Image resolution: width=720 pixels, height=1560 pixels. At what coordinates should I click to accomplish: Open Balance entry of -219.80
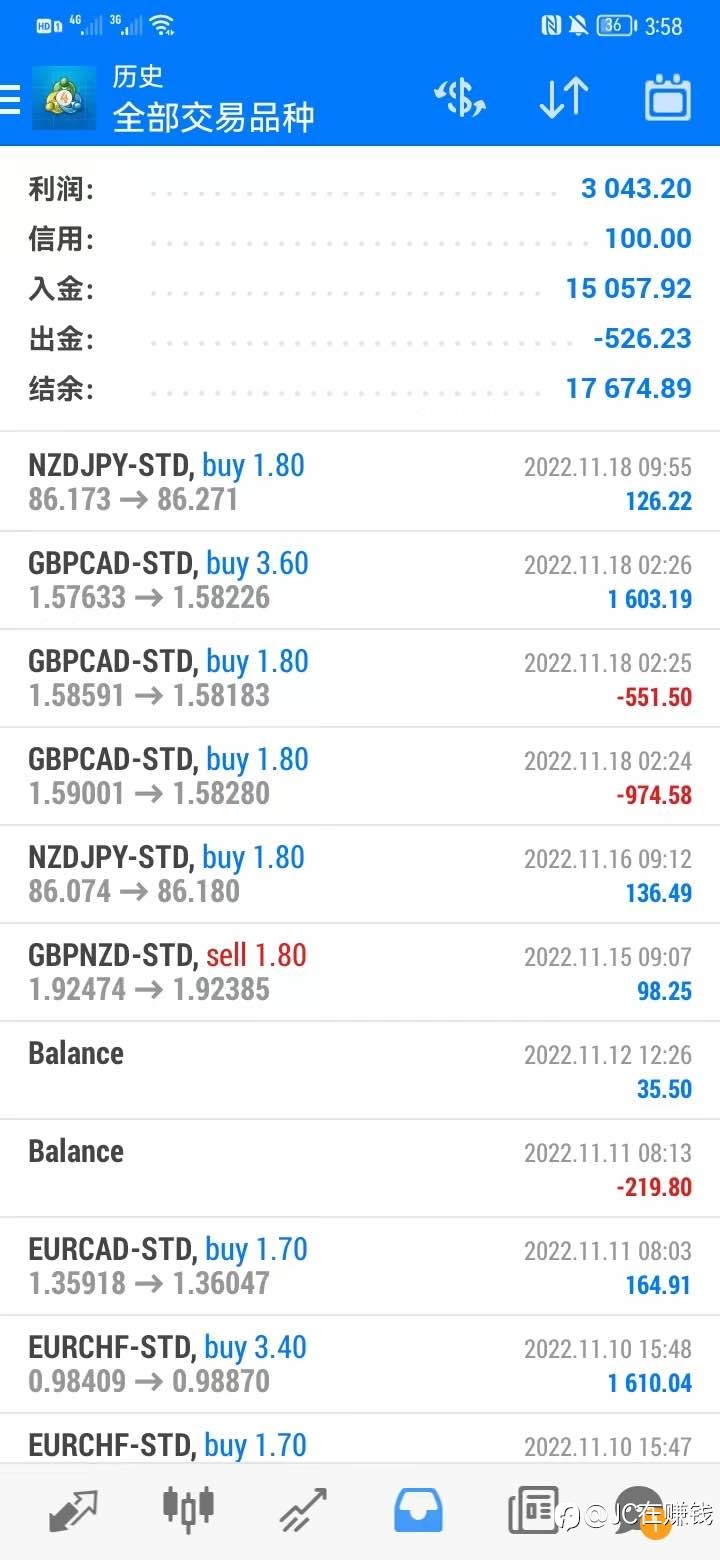360,1168
